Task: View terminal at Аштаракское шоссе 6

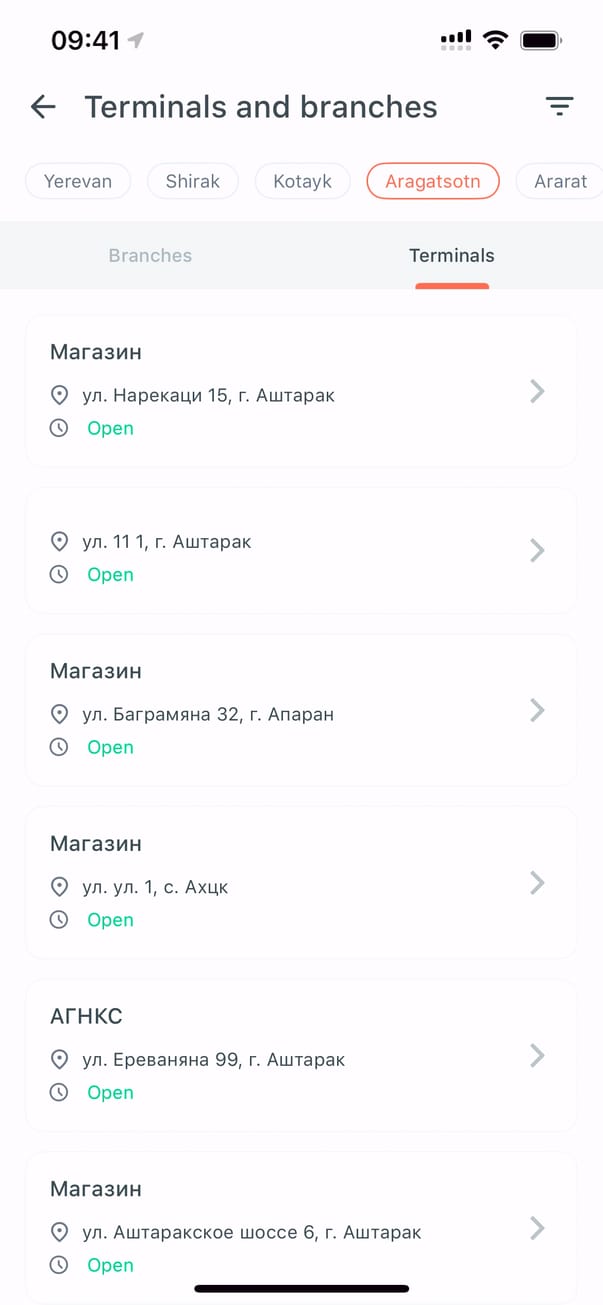Action: click(300, 1227)
